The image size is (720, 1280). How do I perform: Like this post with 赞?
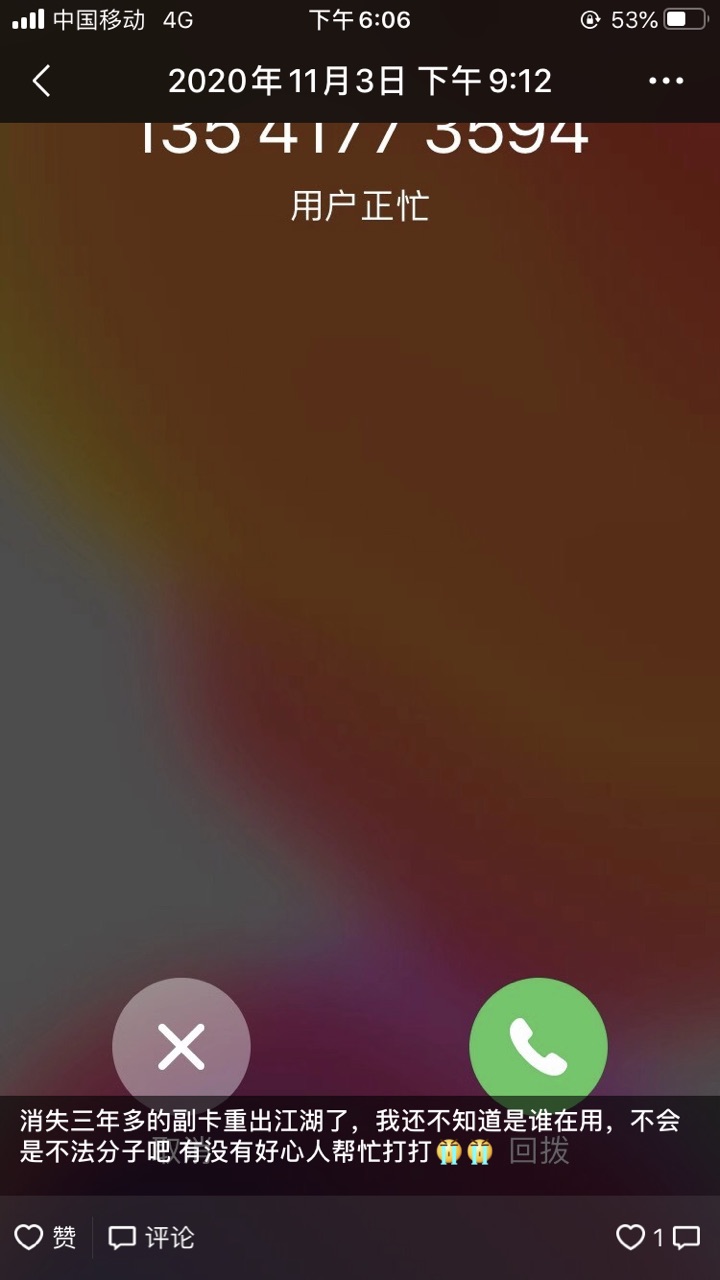point(45,1238)
